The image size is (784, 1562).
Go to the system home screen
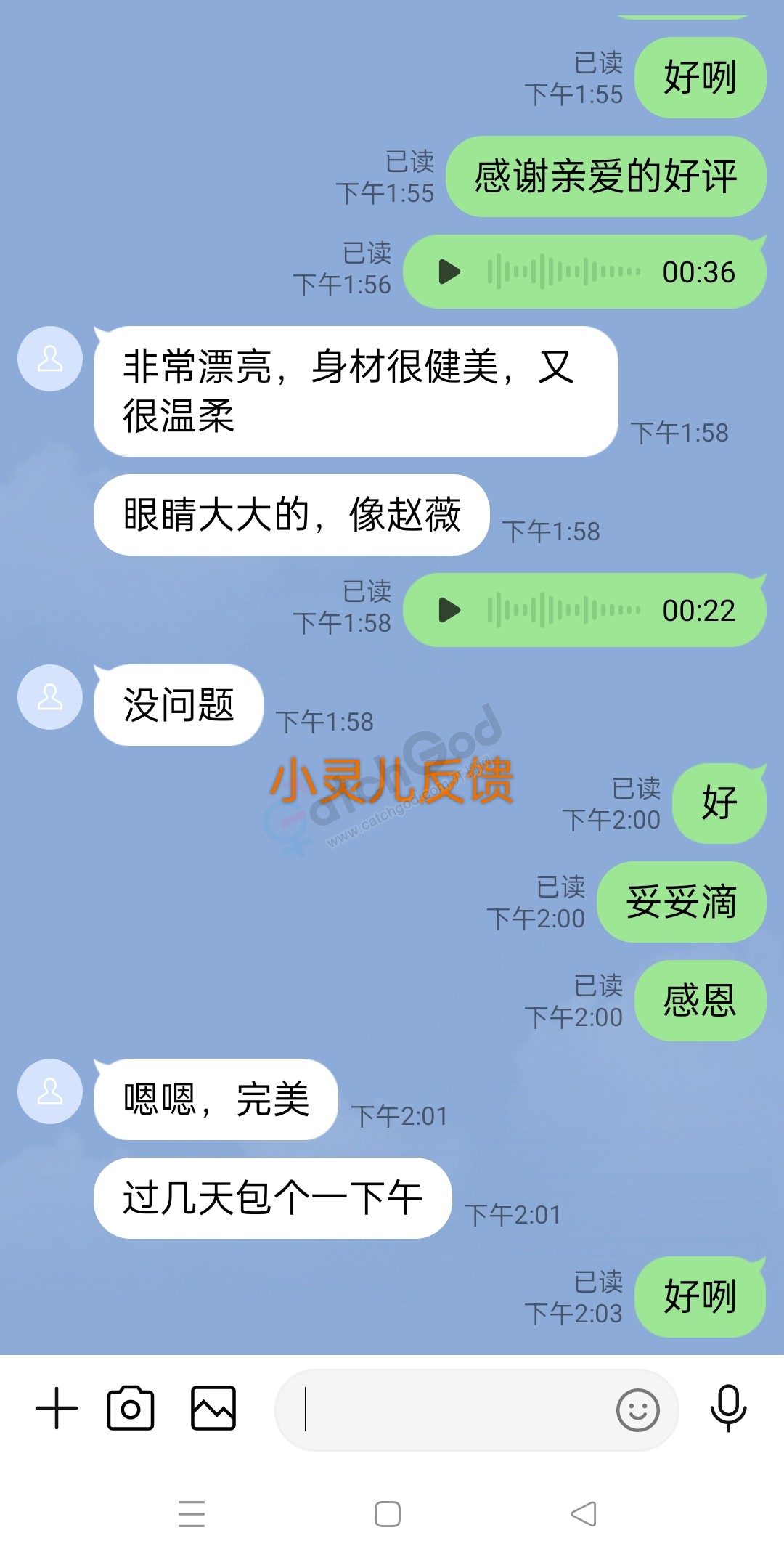[388, 1514]
